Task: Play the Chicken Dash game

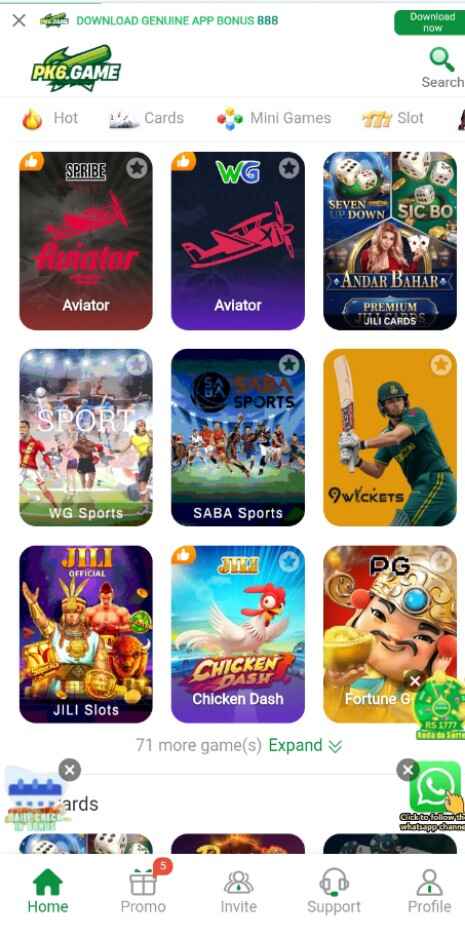Action: pyautogui.click(x=238, y=634)
